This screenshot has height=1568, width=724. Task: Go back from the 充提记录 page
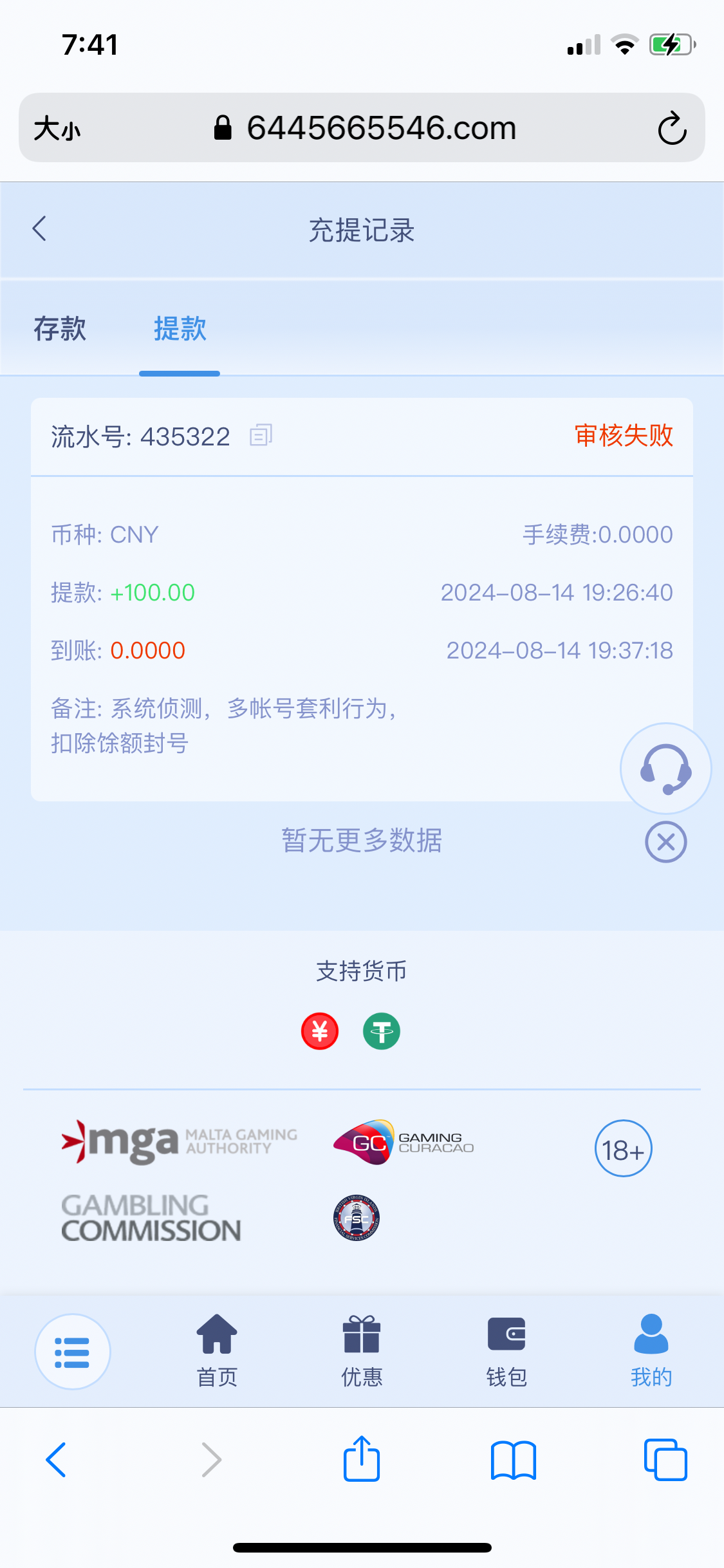click(40, 229)
